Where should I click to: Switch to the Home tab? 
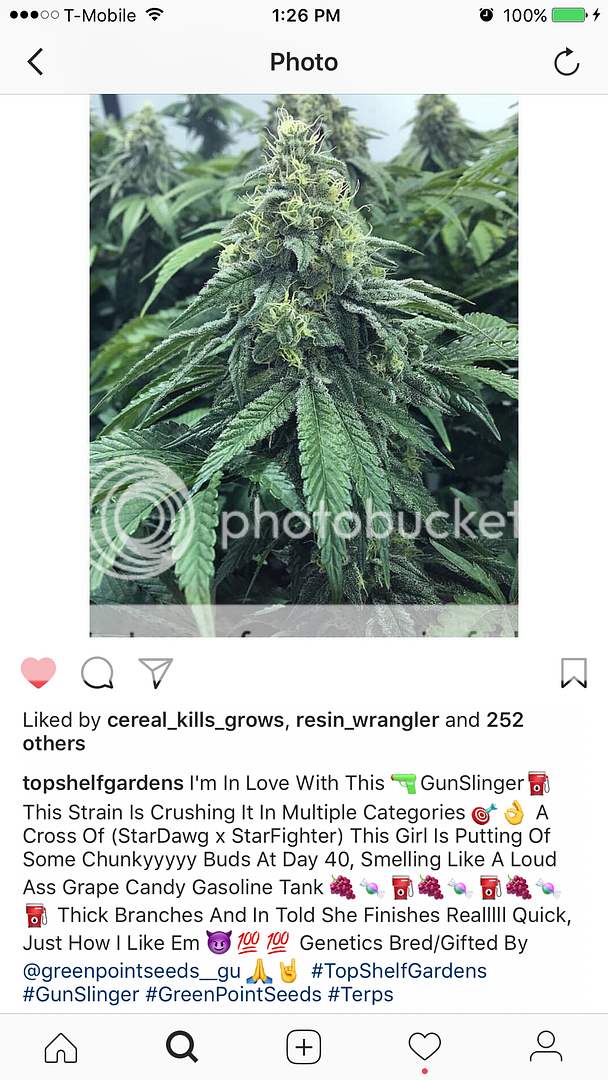[x=61, y=1047]
